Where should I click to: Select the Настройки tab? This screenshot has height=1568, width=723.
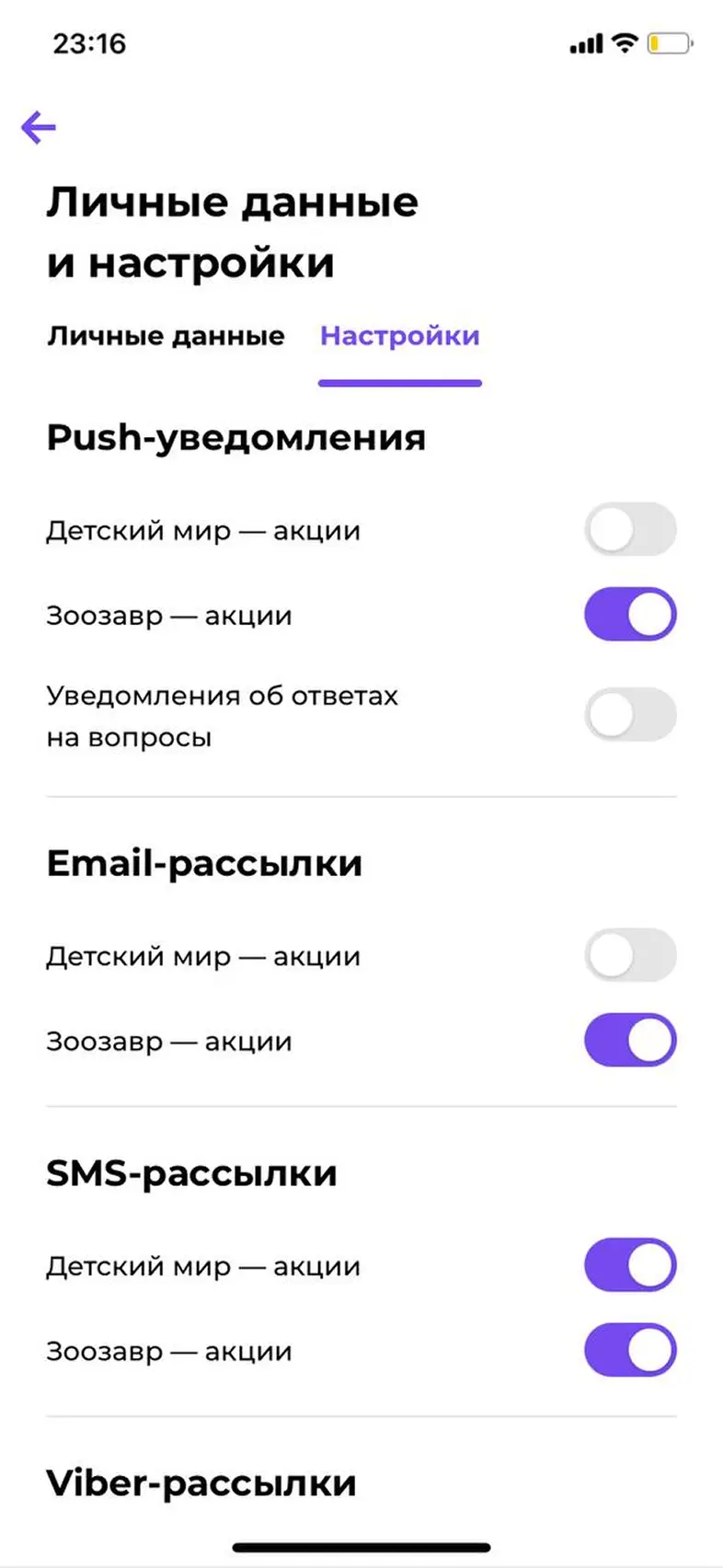tap(399, 336)
